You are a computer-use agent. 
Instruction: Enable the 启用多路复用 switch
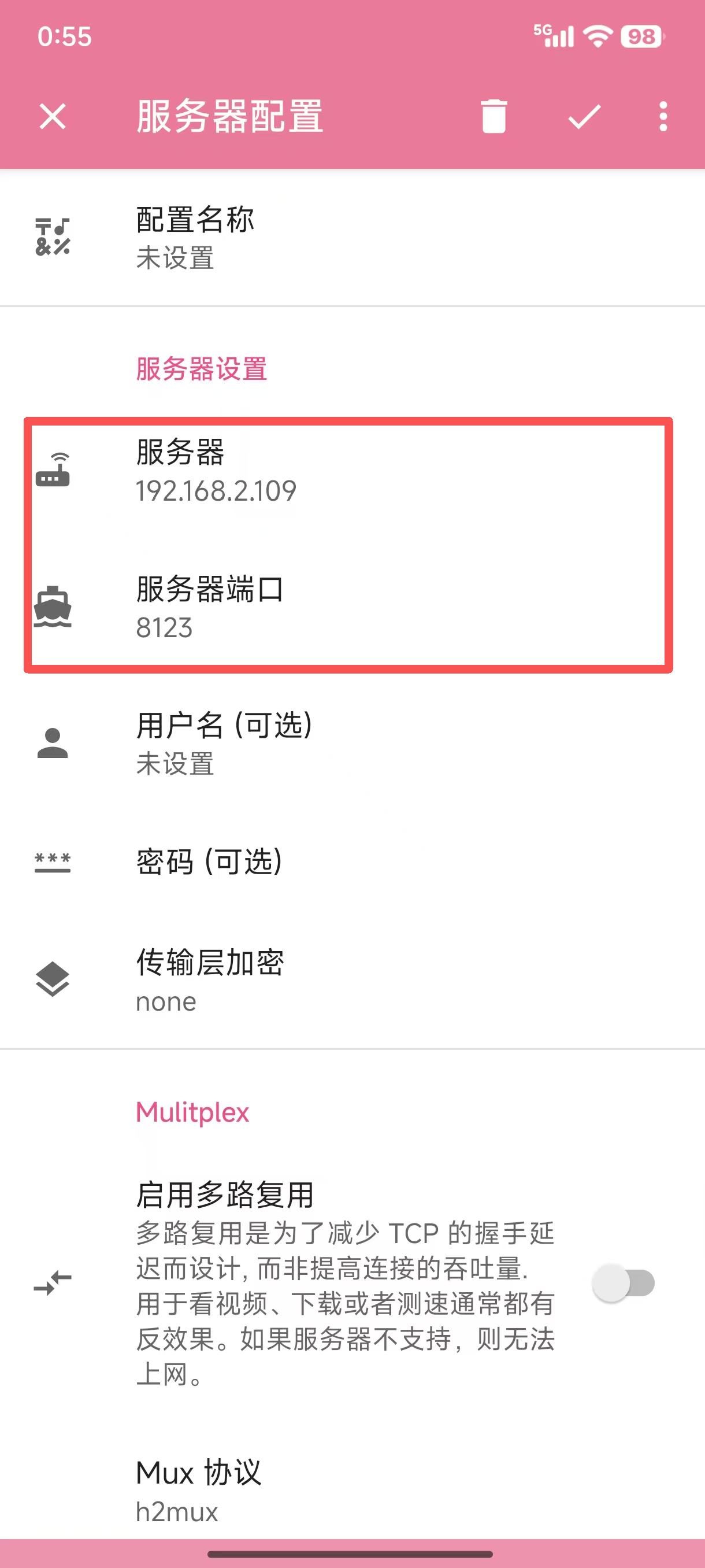coord(623,1283)
